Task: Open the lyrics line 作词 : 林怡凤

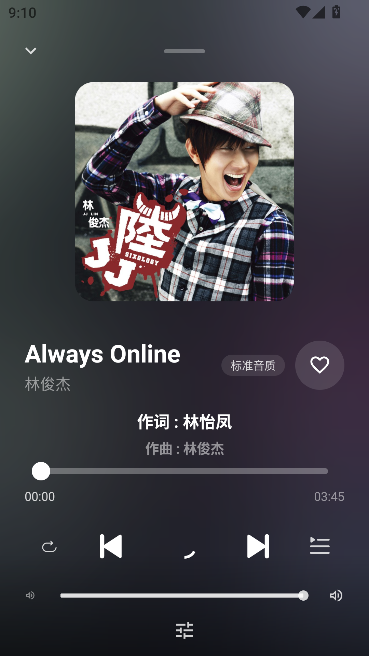Action: click(184, 422)
